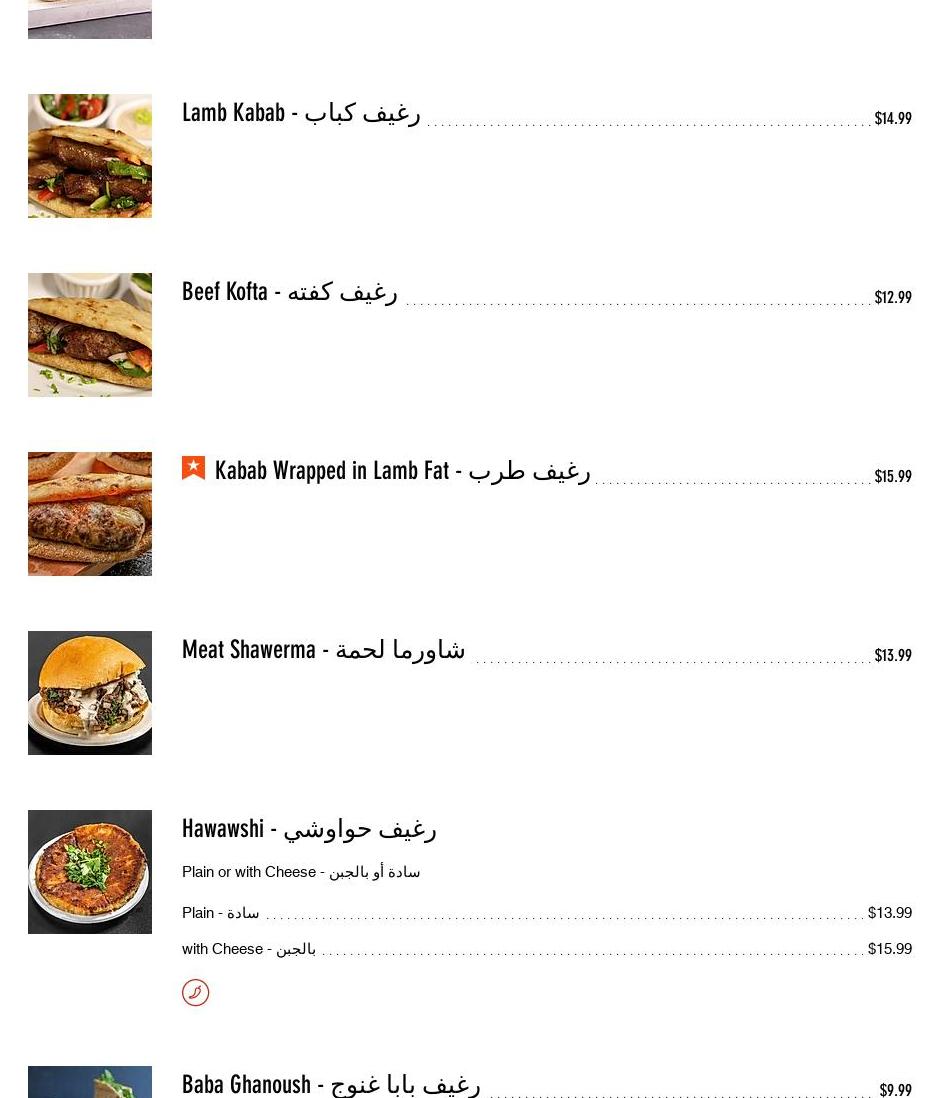Open the Baba Ghanoush menu item
Image resolution: width=945 pixels, height=1098 pixels.
coord(330,1084)
